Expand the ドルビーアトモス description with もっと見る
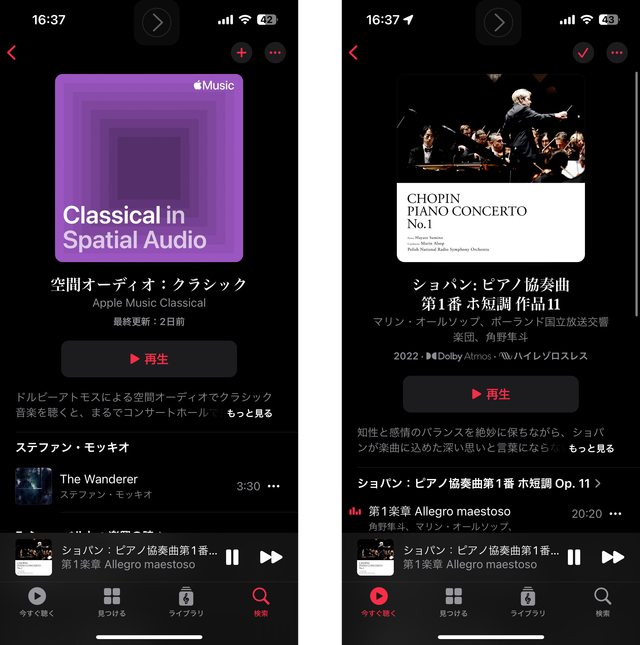640x645 pixels. click(x=249, y=413)
